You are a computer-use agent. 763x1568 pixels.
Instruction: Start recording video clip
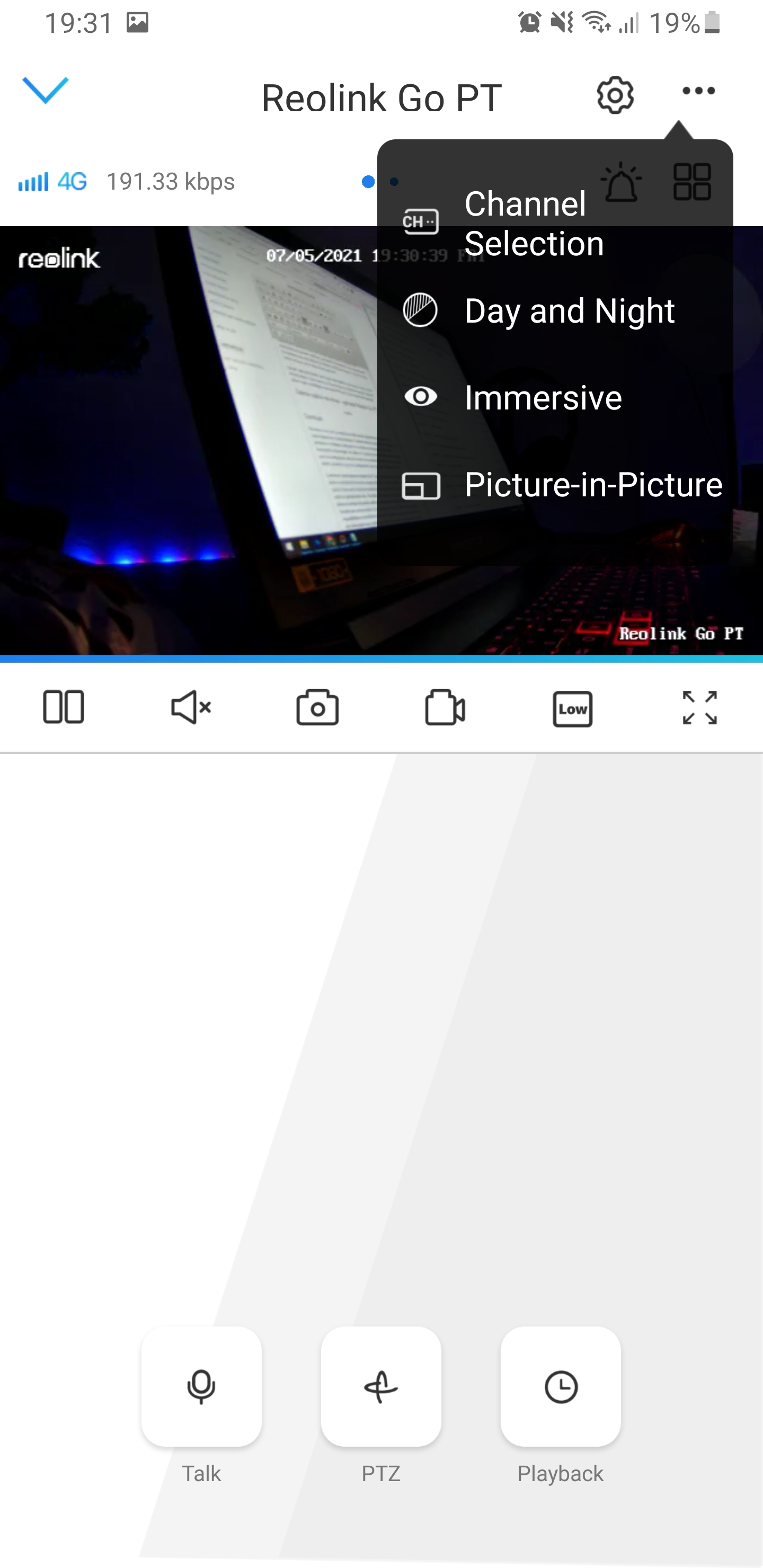445,707
